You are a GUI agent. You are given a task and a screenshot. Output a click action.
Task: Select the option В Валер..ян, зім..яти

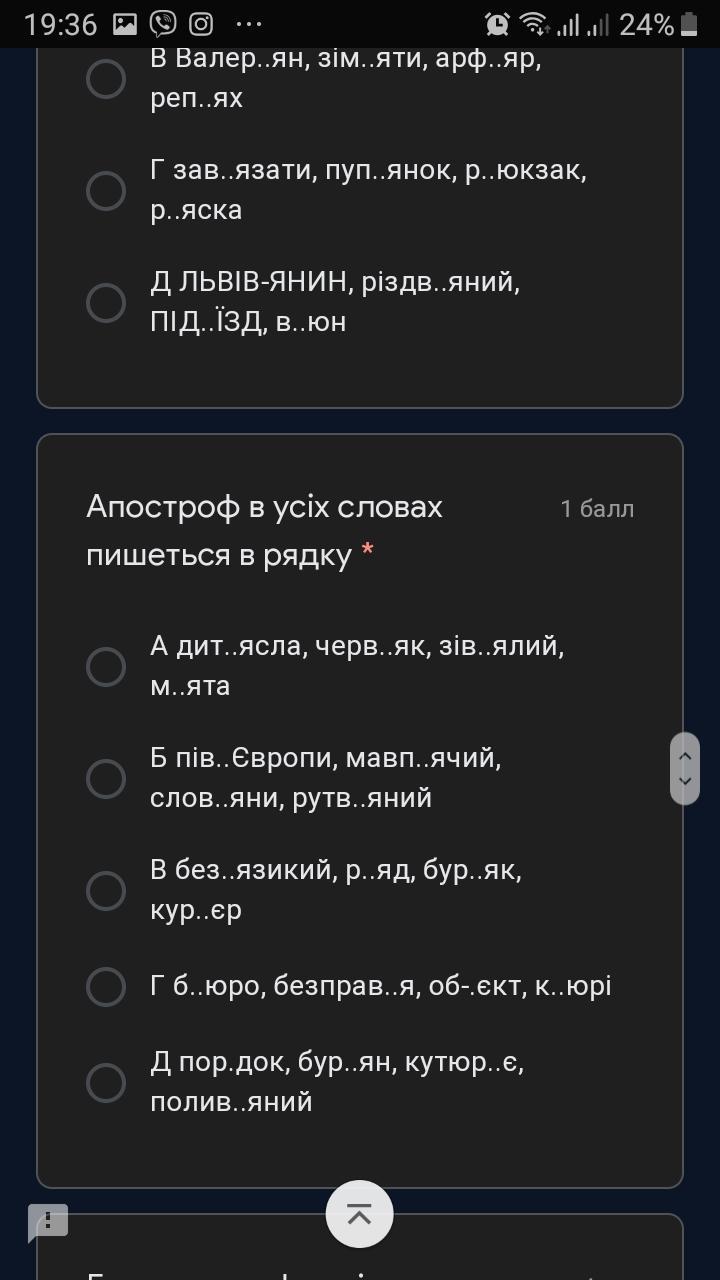[106, 79]
